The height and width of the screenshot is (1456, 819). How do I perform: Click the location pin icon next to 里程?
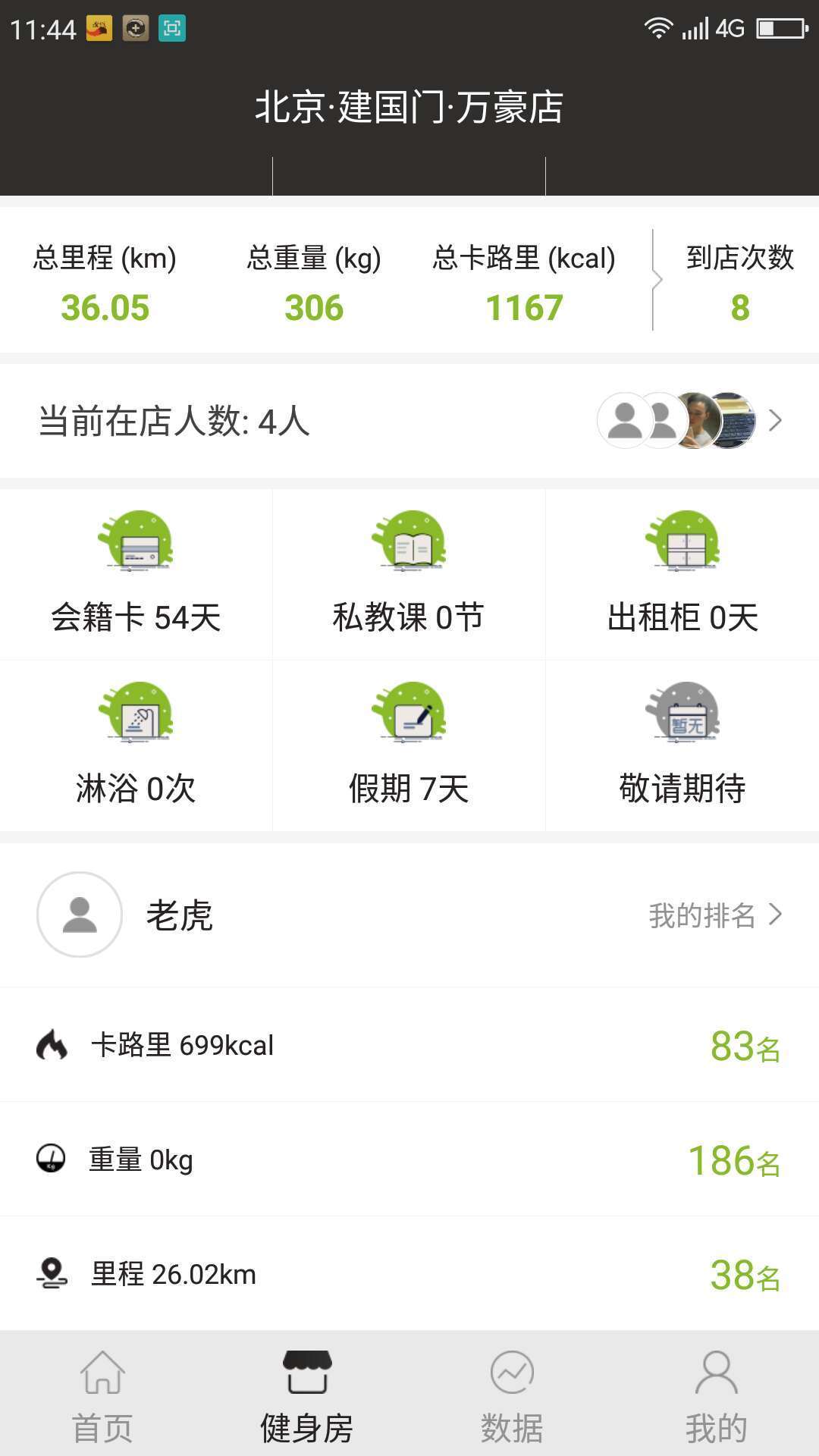pos(50,1274)
